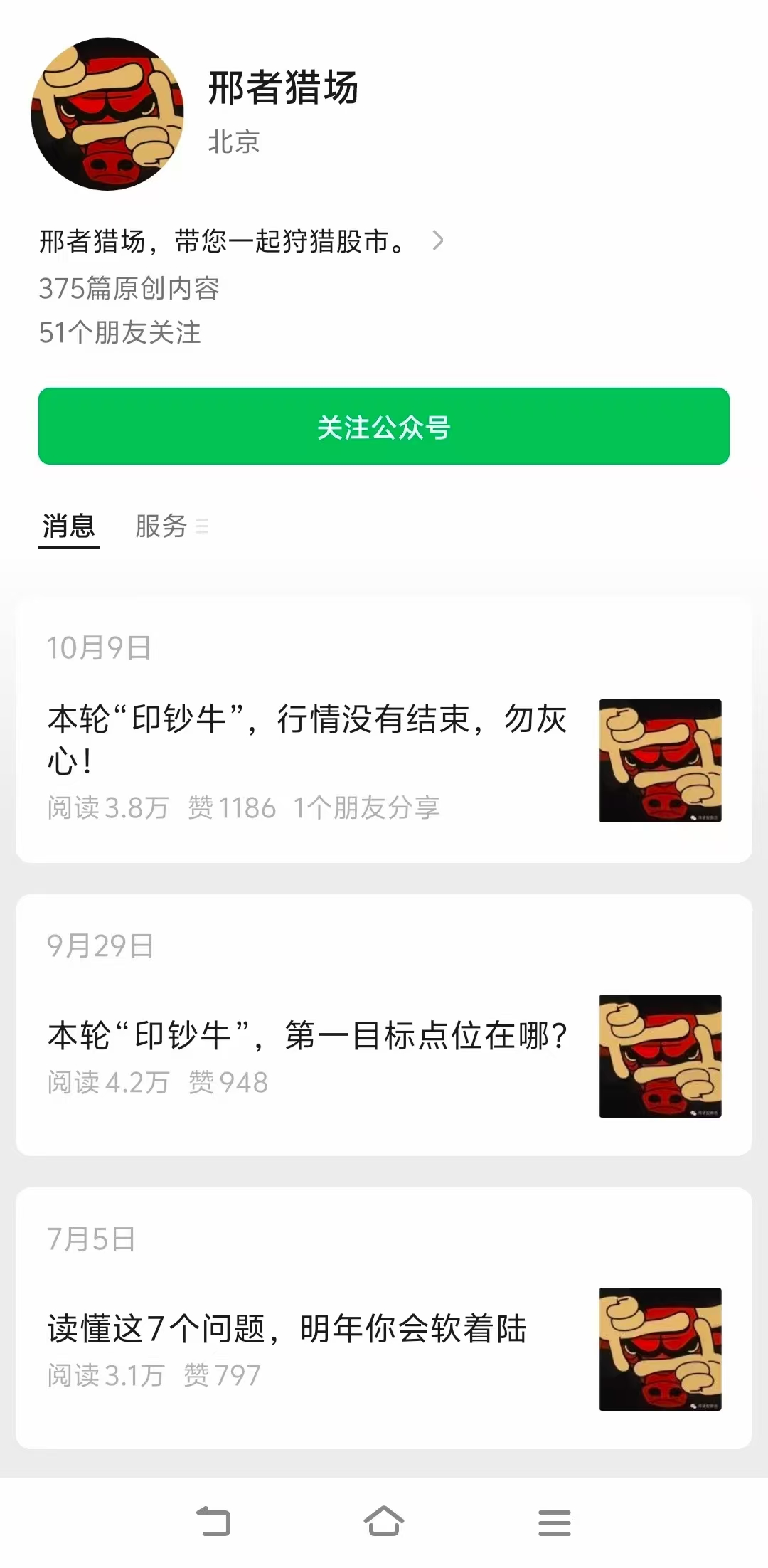This screenshot has height=1568, width=768.
Task: Expand the account description chevron
Action: pos(438,241)
